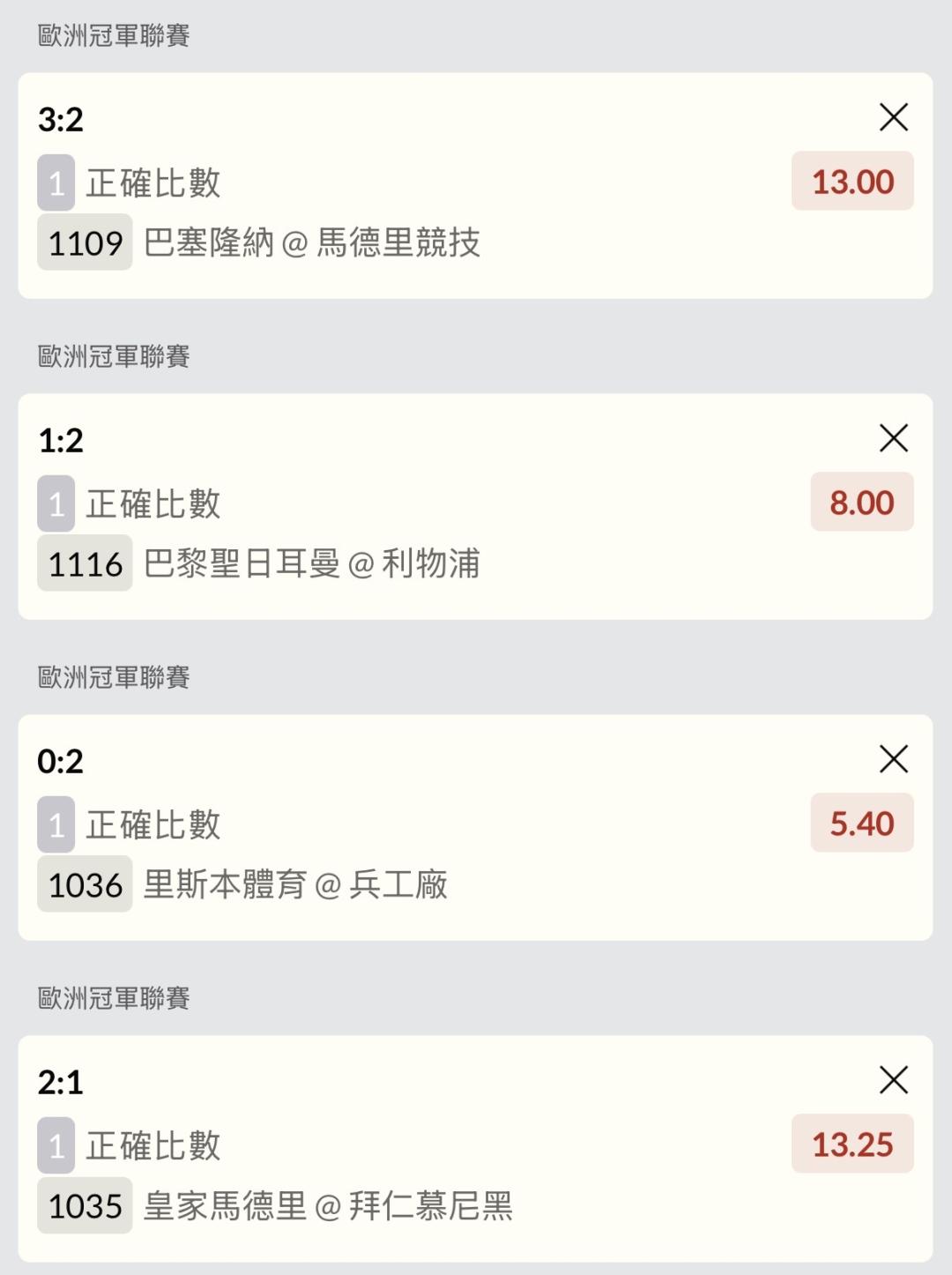Select the 13.25 odds button
The image size is (952, 1275).
click(852, 1145)
